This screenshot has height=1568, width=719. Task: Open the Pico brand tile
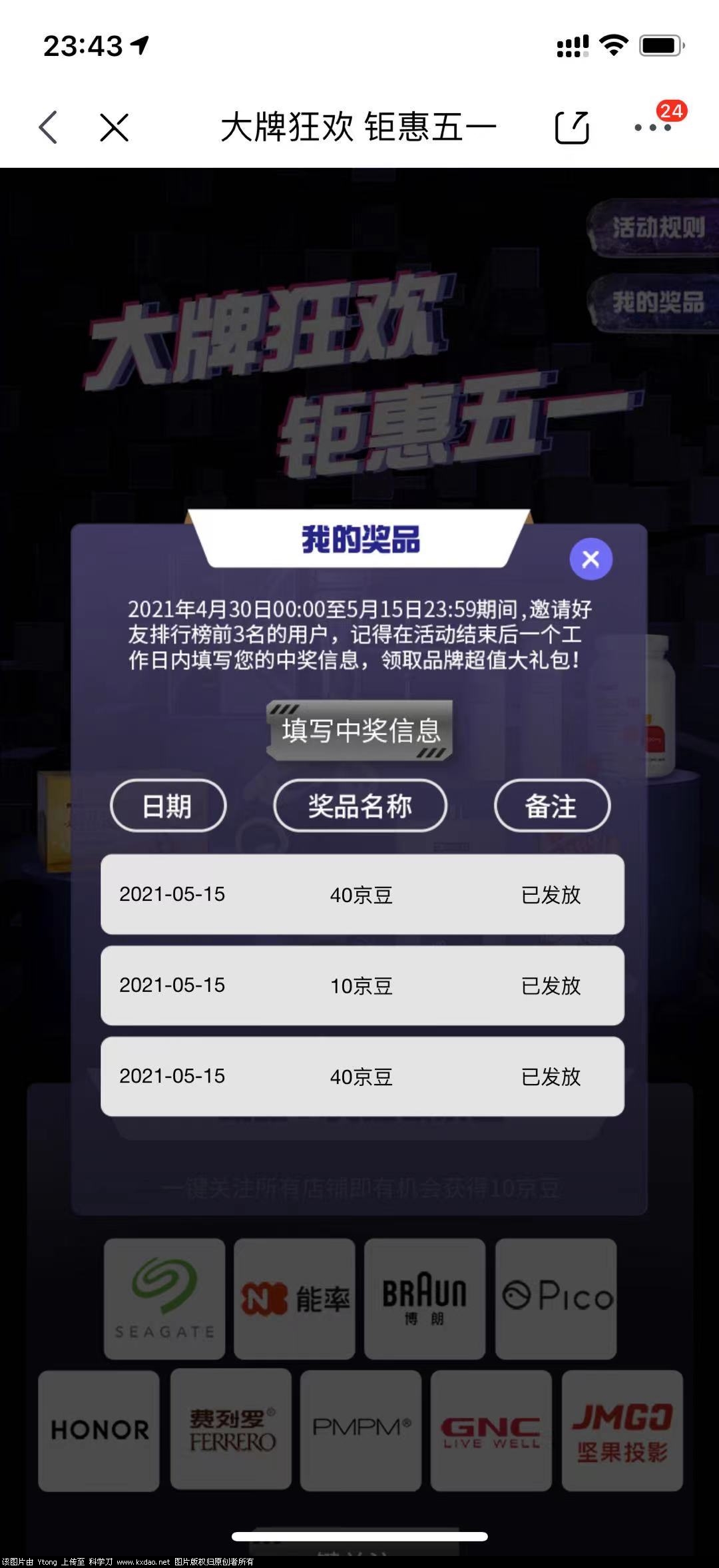click(556, 1298)
